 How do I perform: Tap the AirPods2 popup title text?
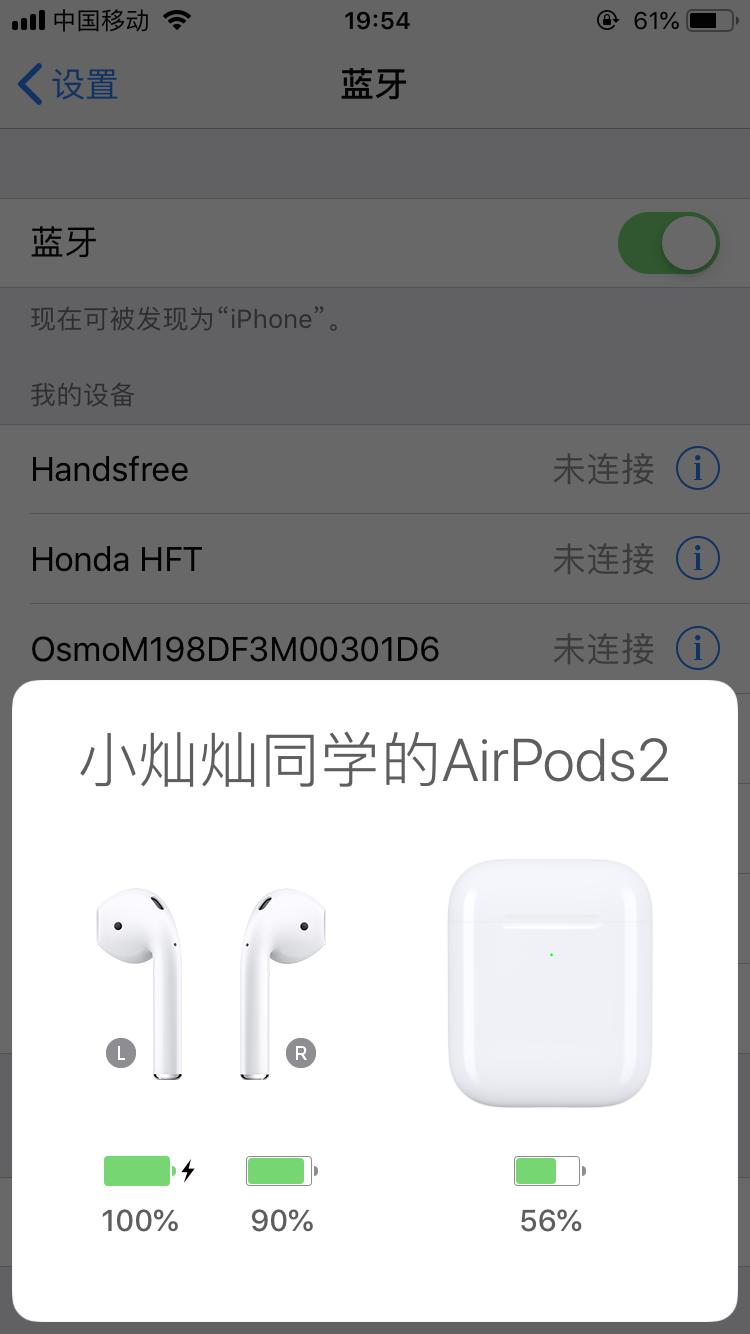[374, 758]
